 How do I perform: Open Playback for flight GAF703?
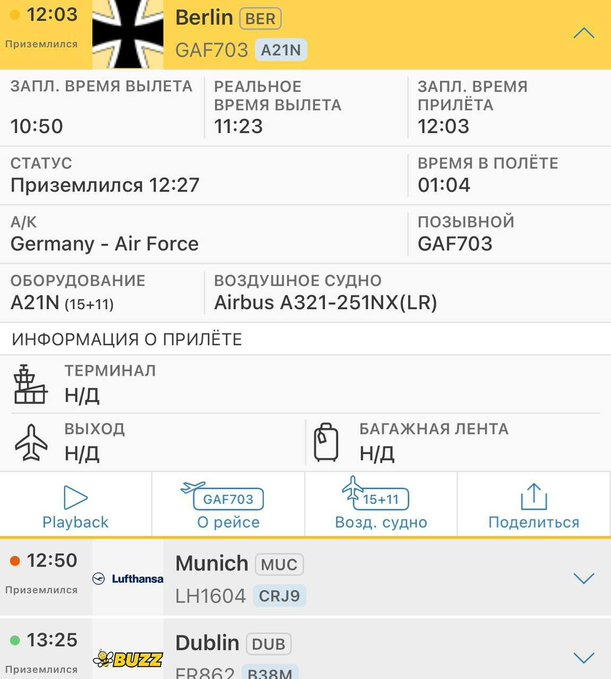click(76, 506)
